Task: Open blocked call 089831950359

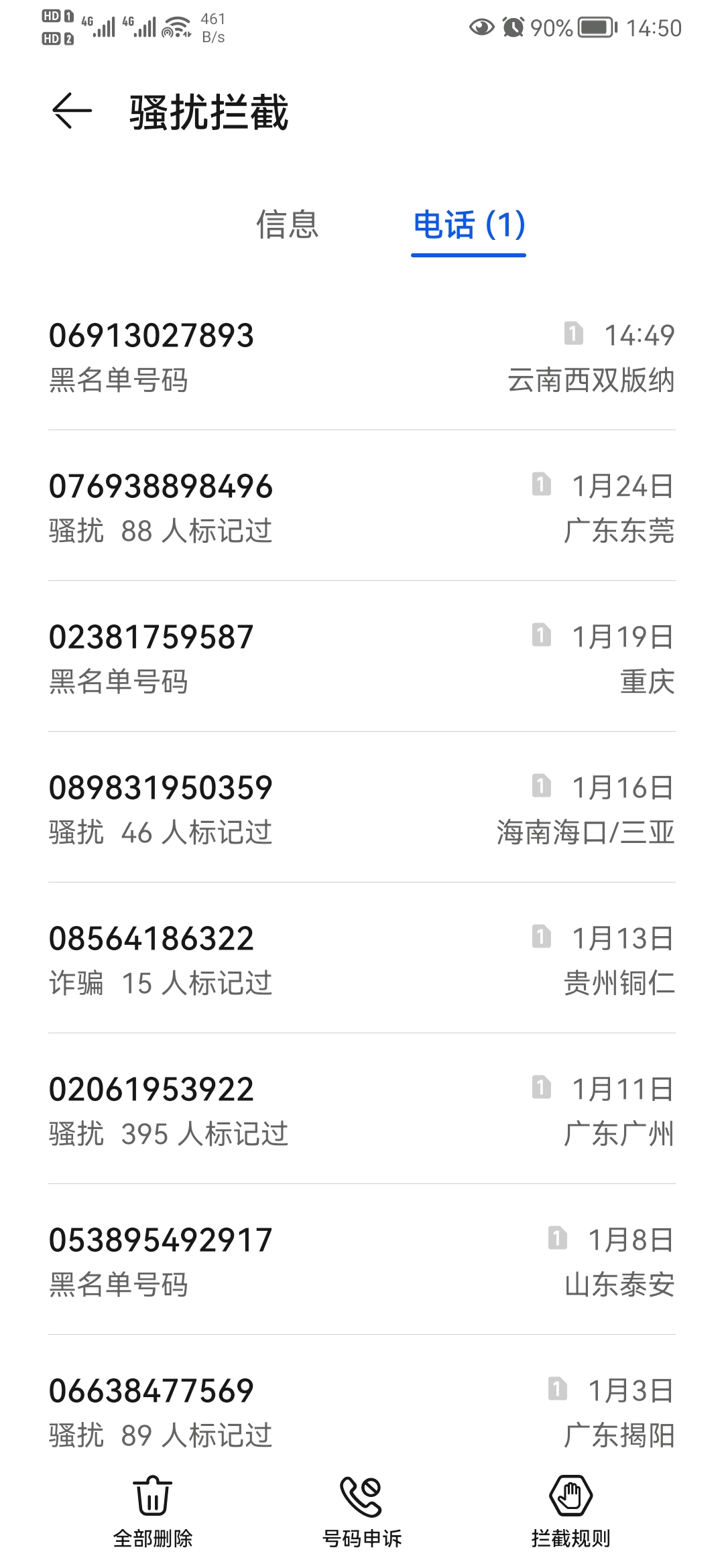Action: point(362,807)
